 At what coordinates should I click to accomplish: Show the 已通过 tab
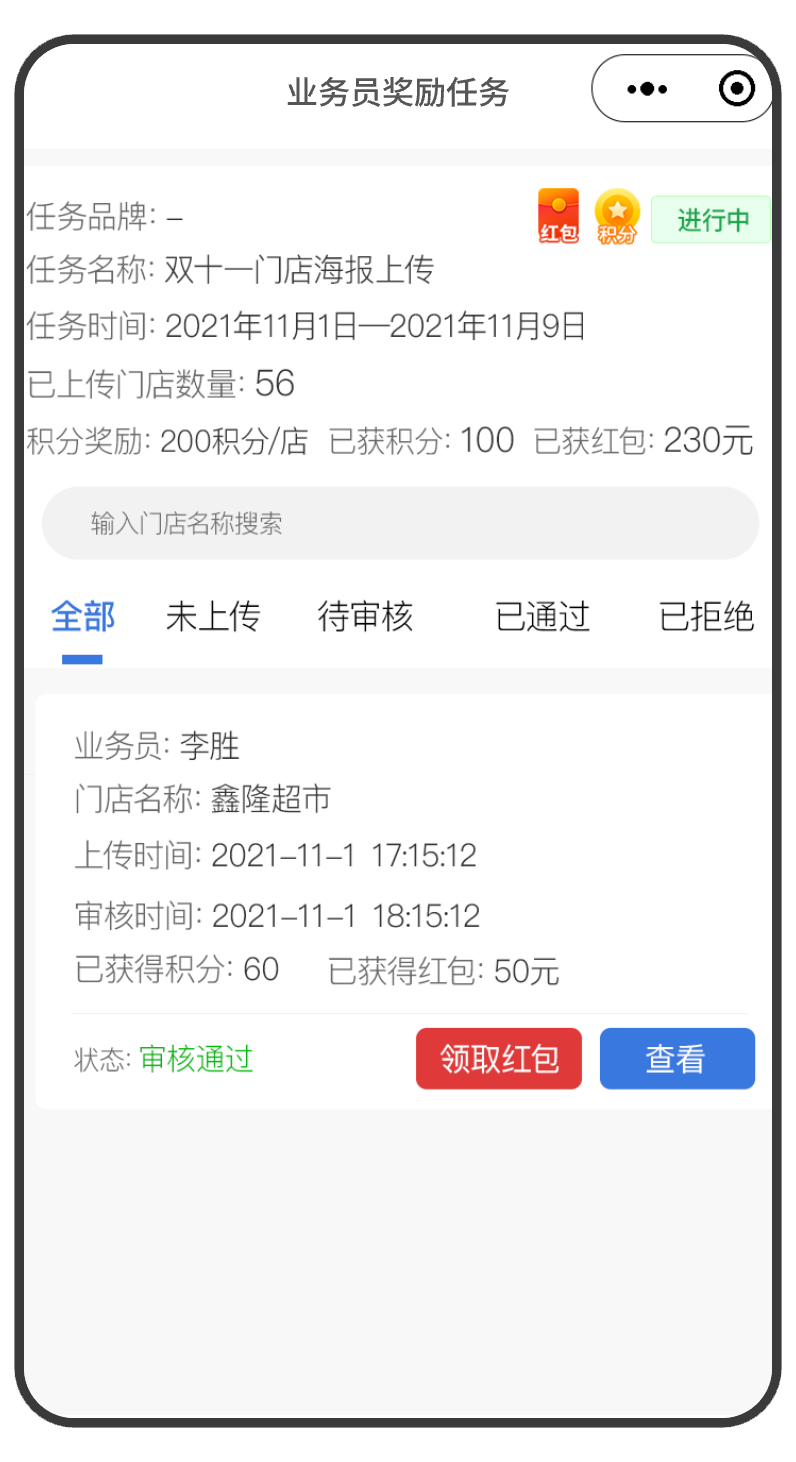pos(542,617)
